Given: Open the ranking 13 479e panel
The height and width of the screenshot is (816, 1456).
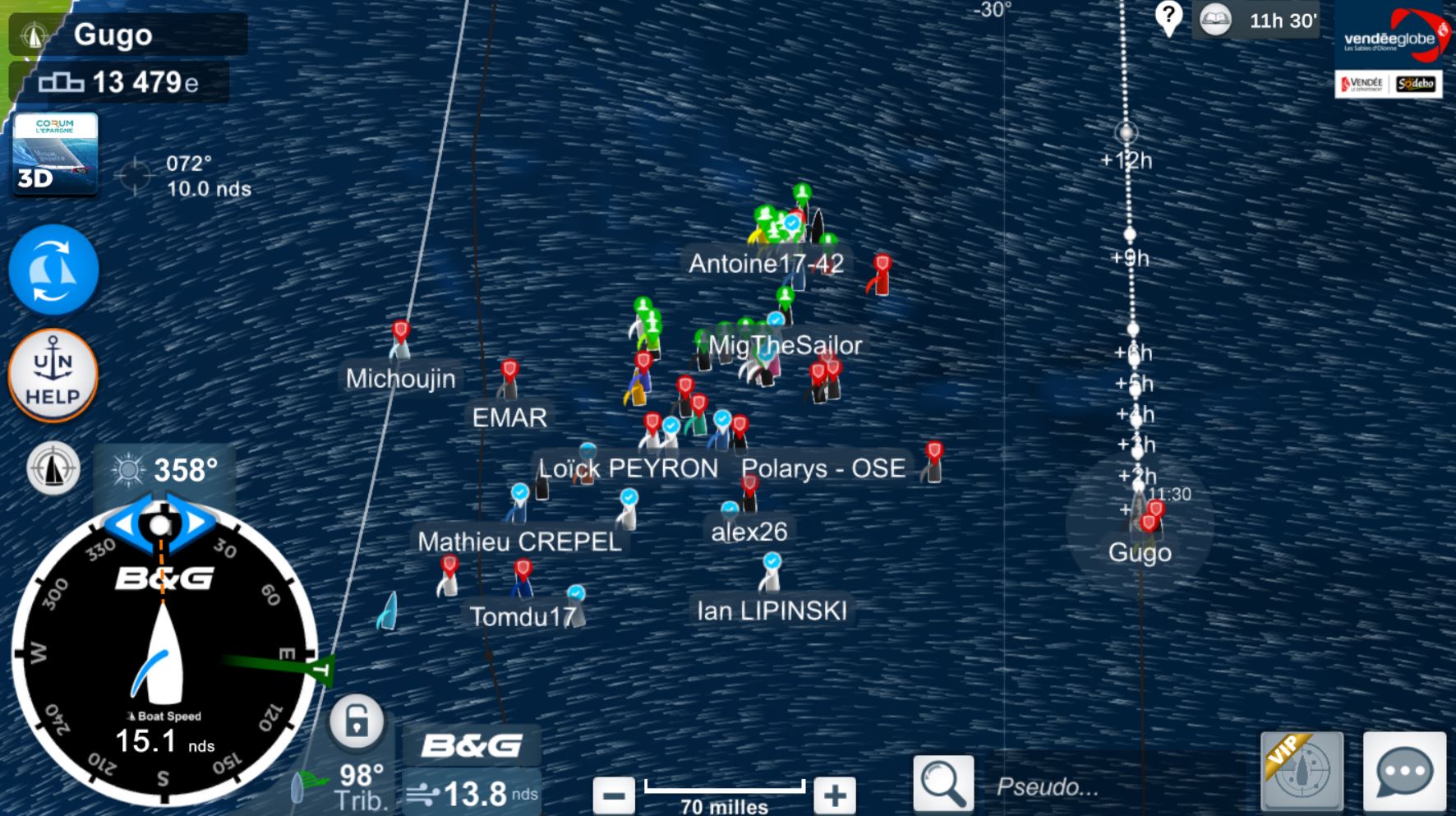Looking at the screenshot, I should [x=119, y=82].
